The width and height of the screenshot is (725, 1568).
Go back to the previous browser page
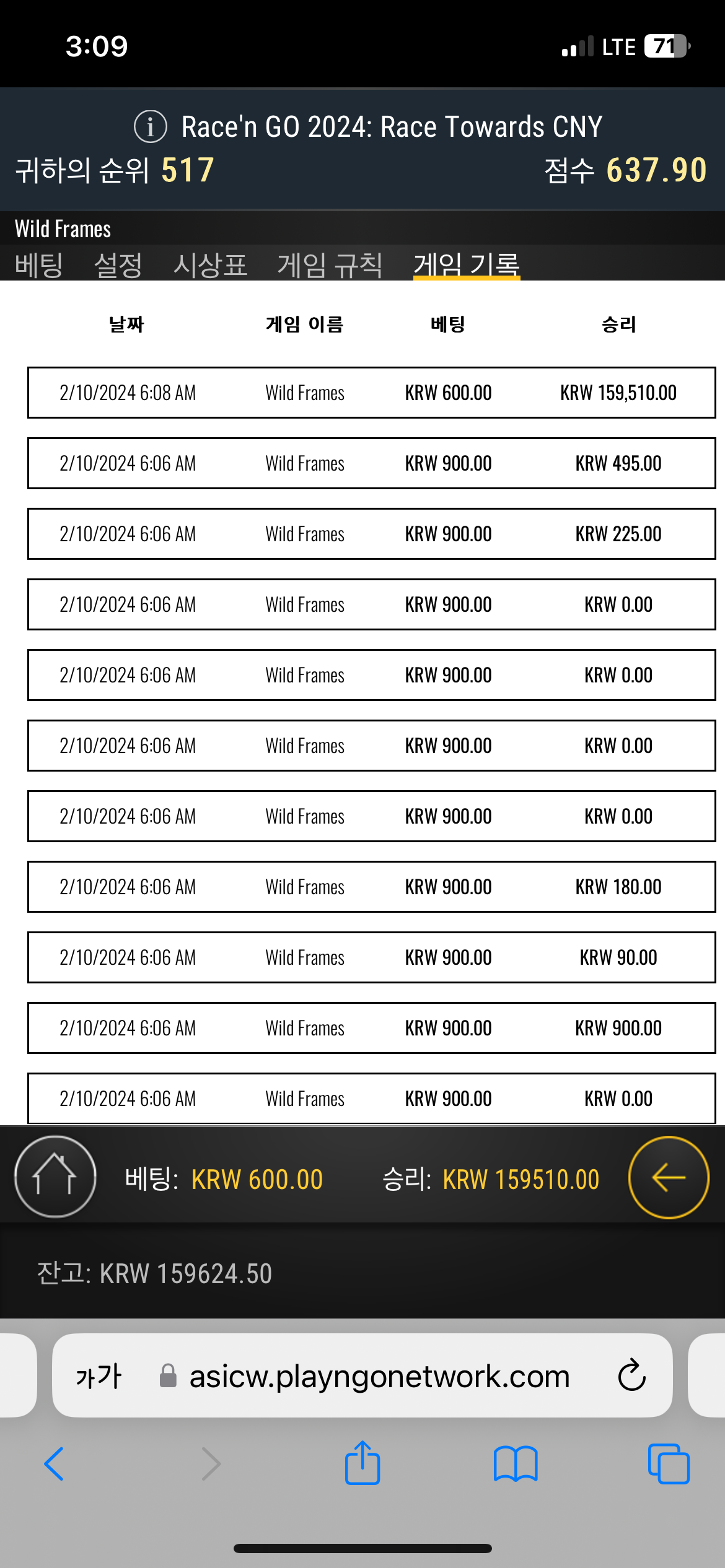click(54, 1464)
